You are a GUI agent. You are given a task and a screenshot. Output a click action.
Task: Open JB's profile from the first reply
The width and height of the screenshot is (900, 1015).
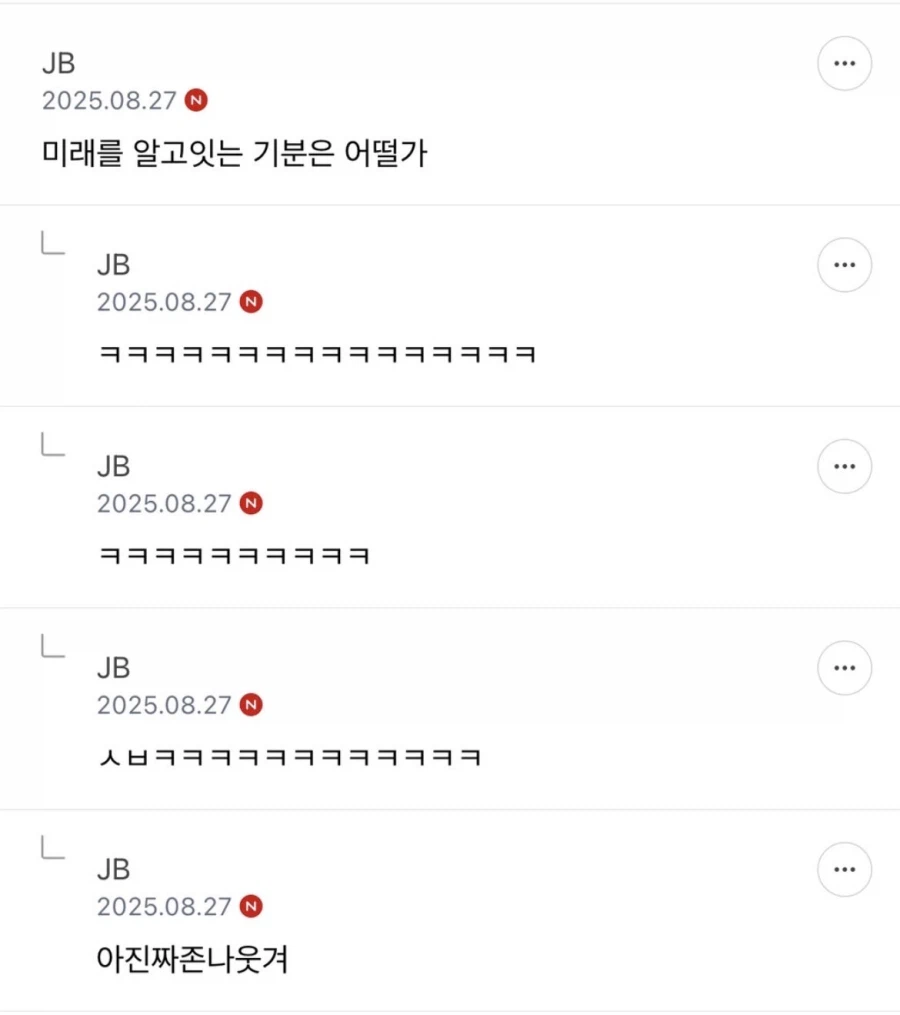click(x=113, y=265)
